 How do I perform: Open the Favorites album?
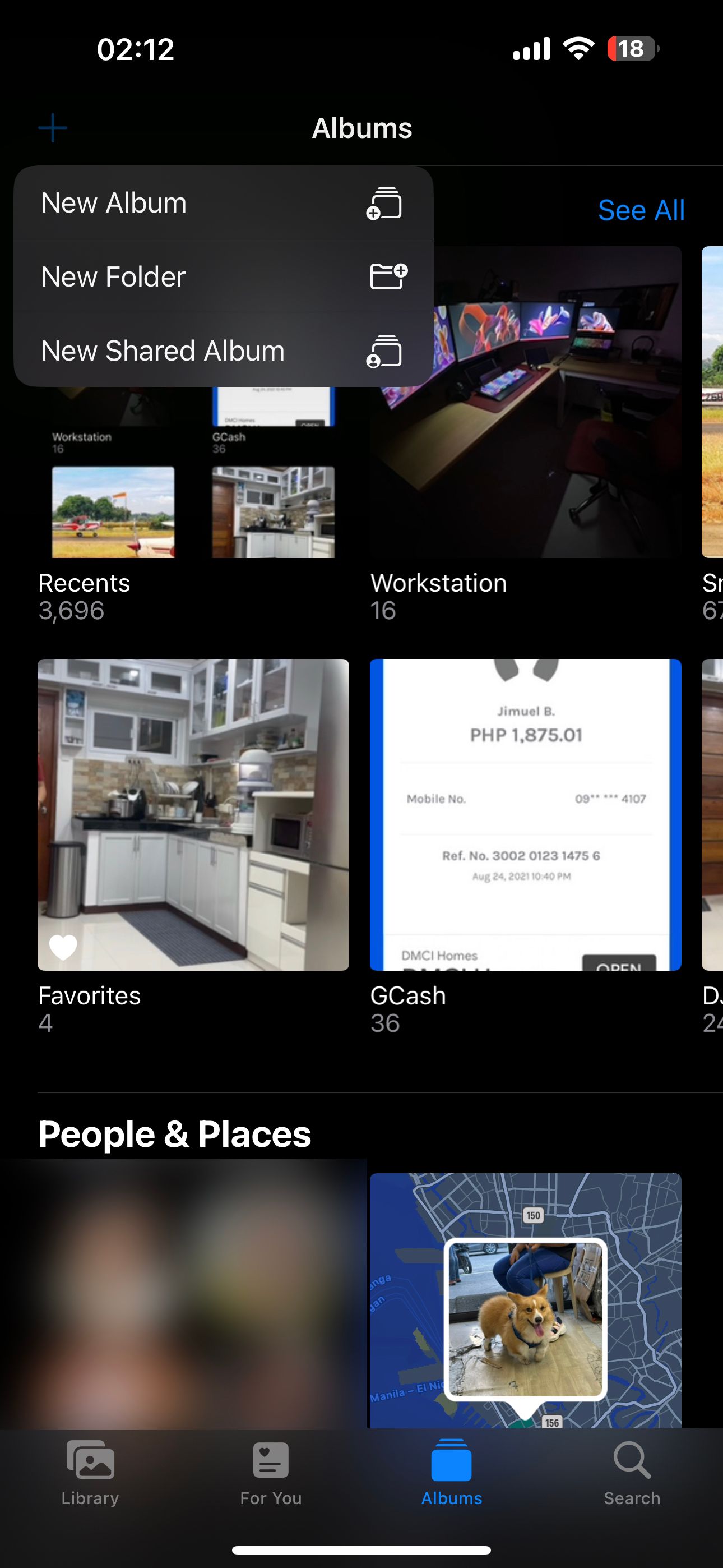pyautogui.click(x=193, y=814)
